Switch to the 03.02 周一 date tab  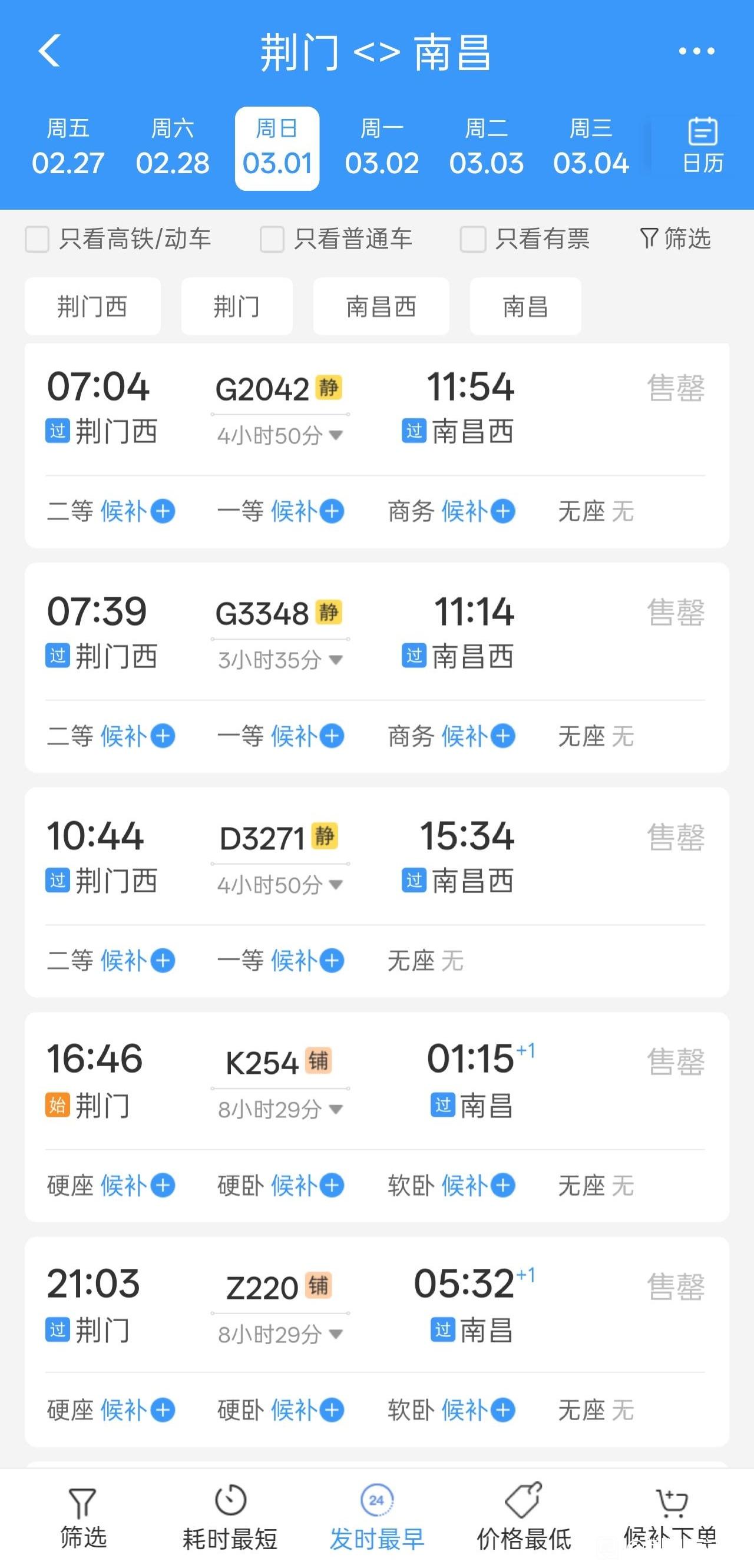(x=382, y=146)
